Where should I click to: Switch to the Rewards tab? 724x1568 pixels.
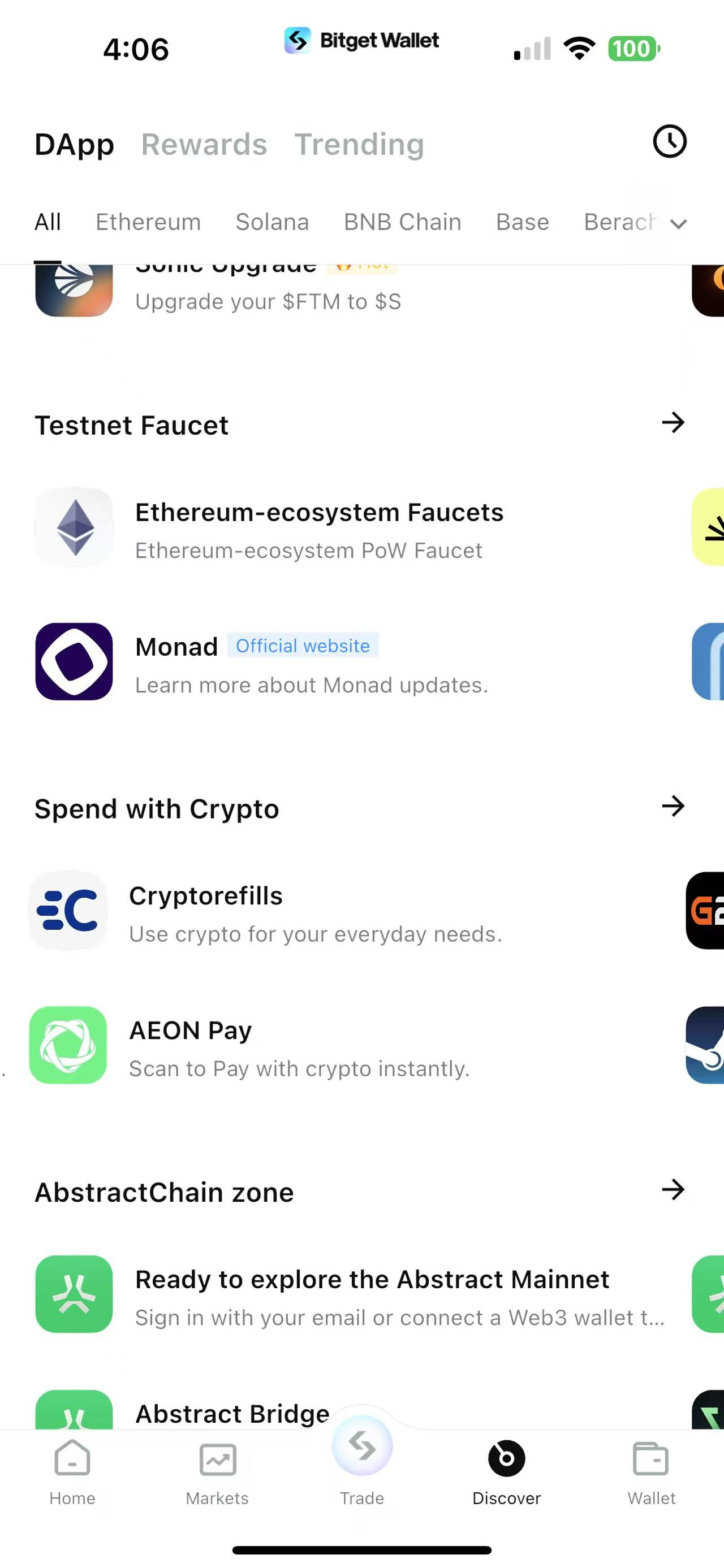pyautogui.click(x=204, y=145)
